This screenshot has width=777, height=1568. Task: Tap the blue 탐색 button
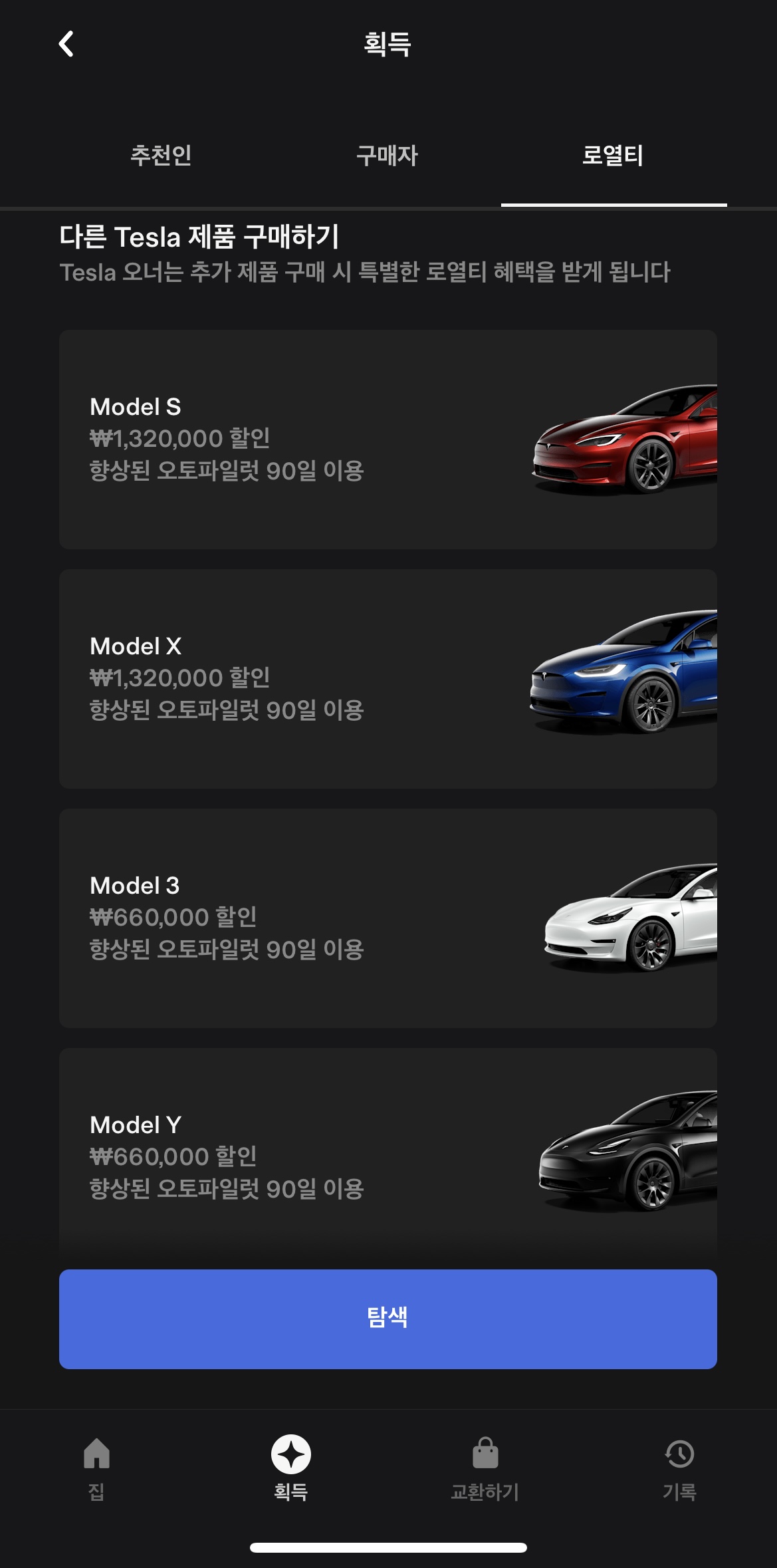pos(388,1319)
